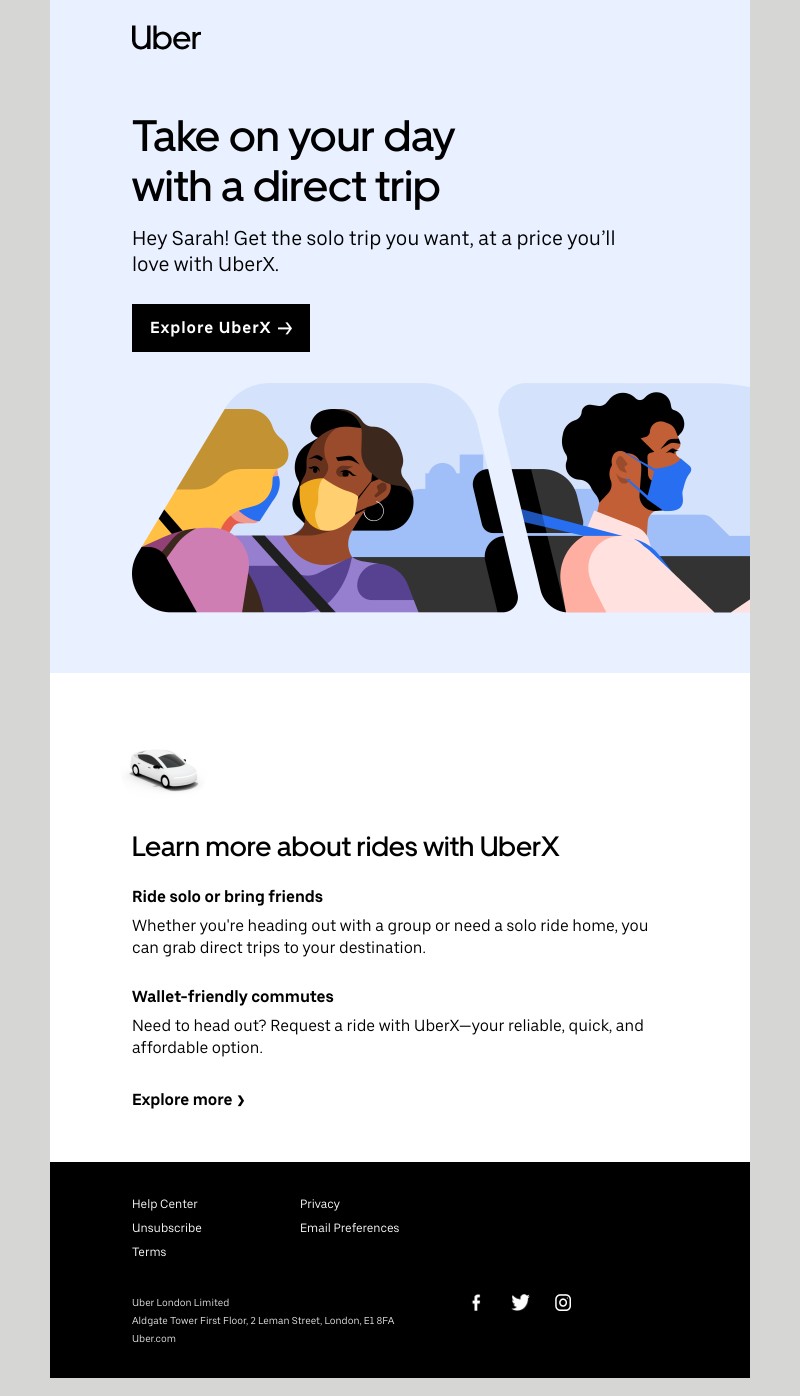Tap the Unsubscribe link
The height and width of the screenshot is (1396, 800).
pos(167,1228)
